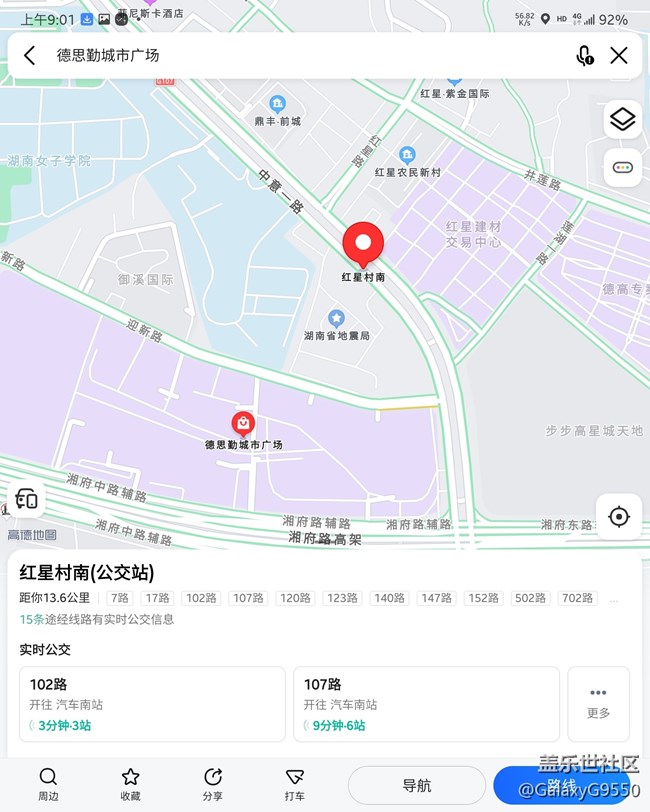Open the 107路 real-time bus card
The image size is (650, 812).
pos(426,704)
